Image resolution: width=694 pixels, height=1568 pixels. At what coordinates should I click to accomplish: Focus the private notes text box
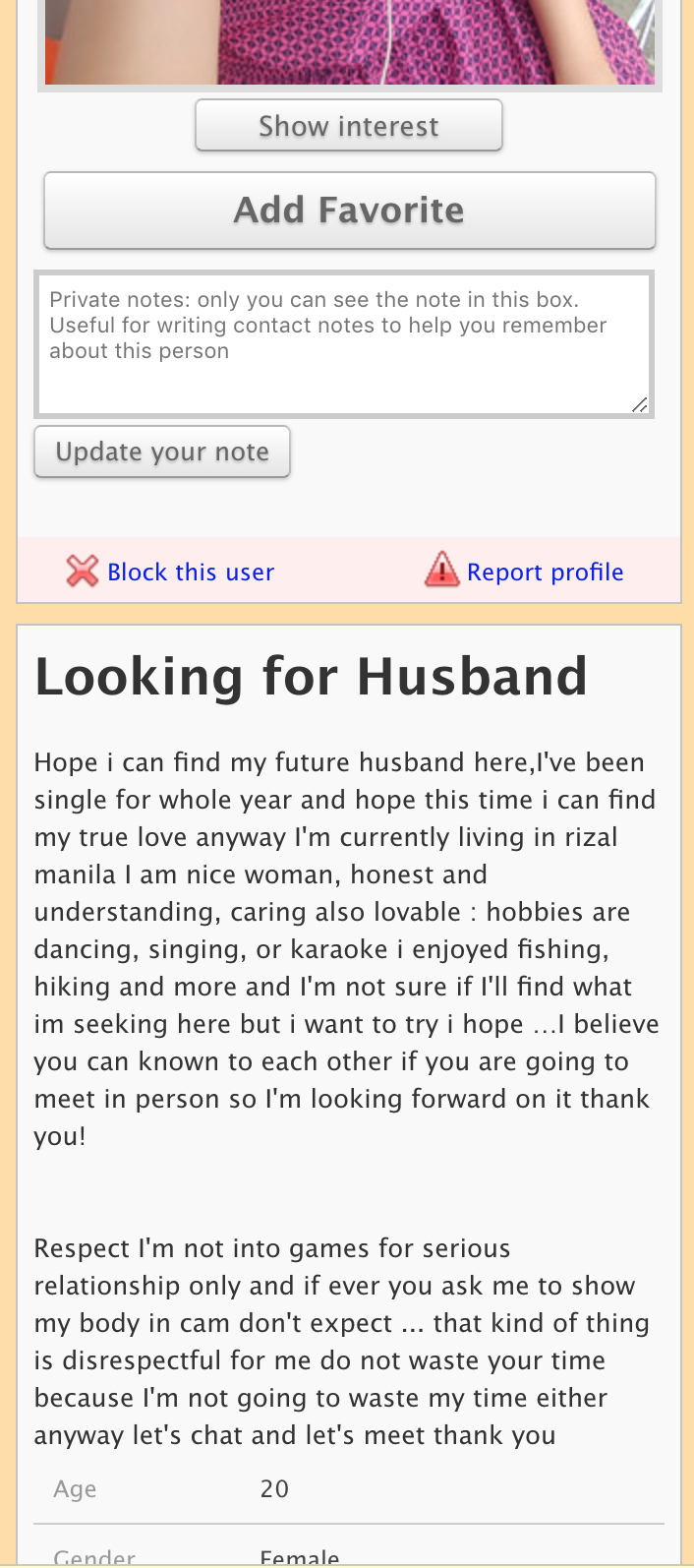tap(344, 344)
